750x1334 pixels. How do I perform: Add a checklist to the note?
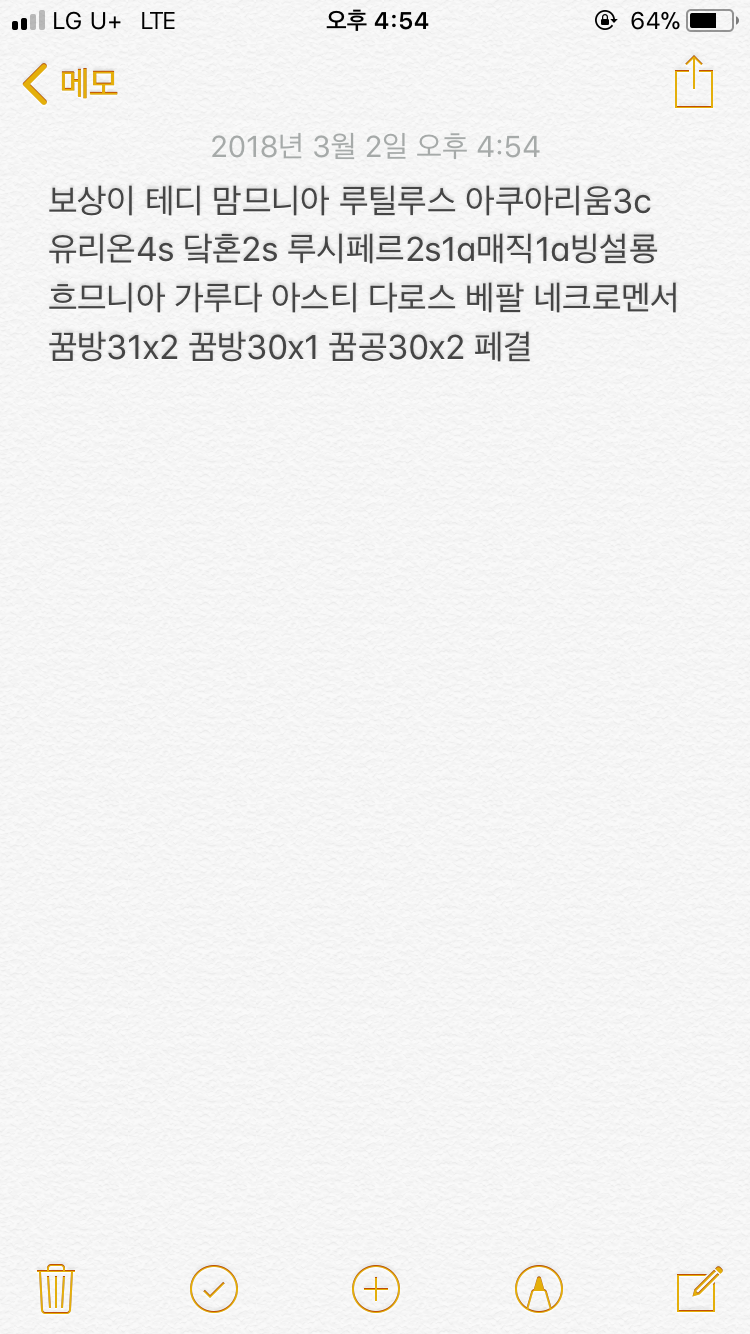point(214,1288)
